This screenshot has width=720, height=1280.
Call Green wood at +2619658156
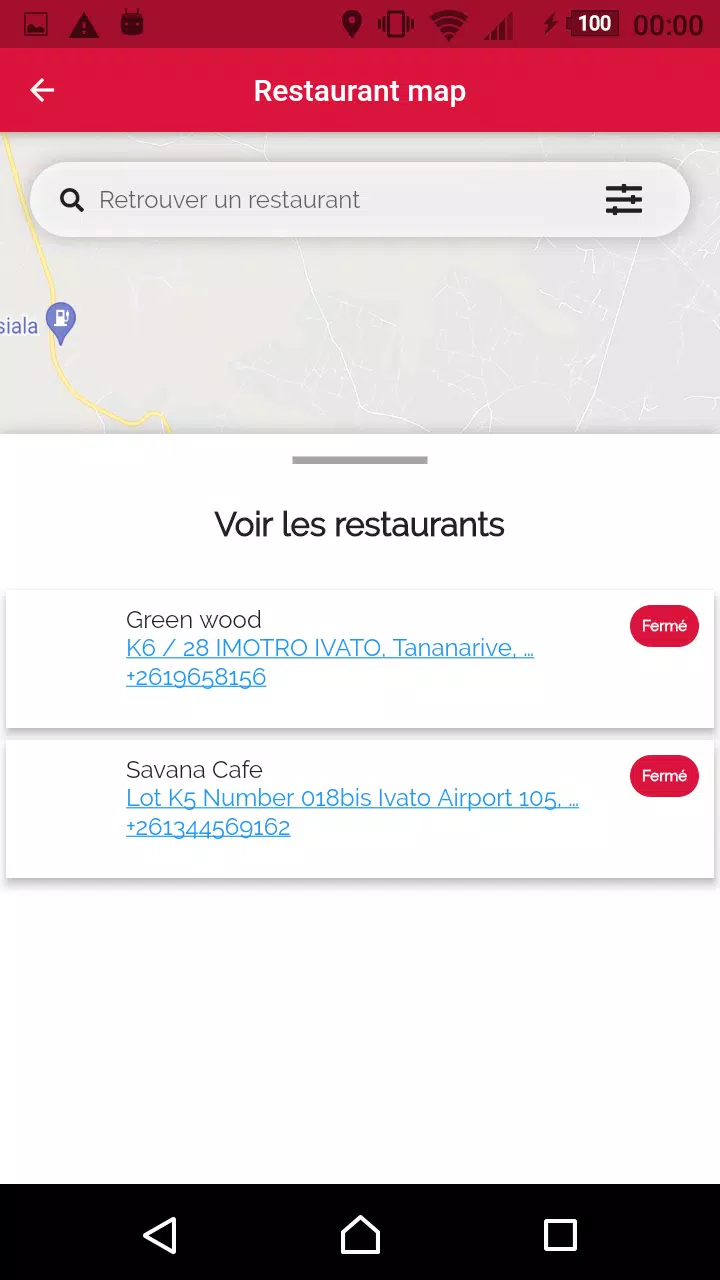point(196,677)
